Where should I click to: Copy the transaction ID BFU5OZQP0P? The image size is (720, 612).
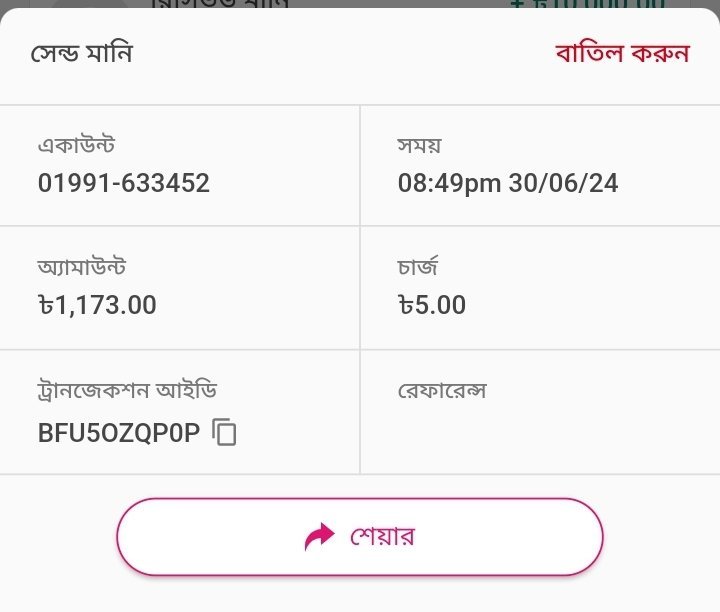[225, 433]
